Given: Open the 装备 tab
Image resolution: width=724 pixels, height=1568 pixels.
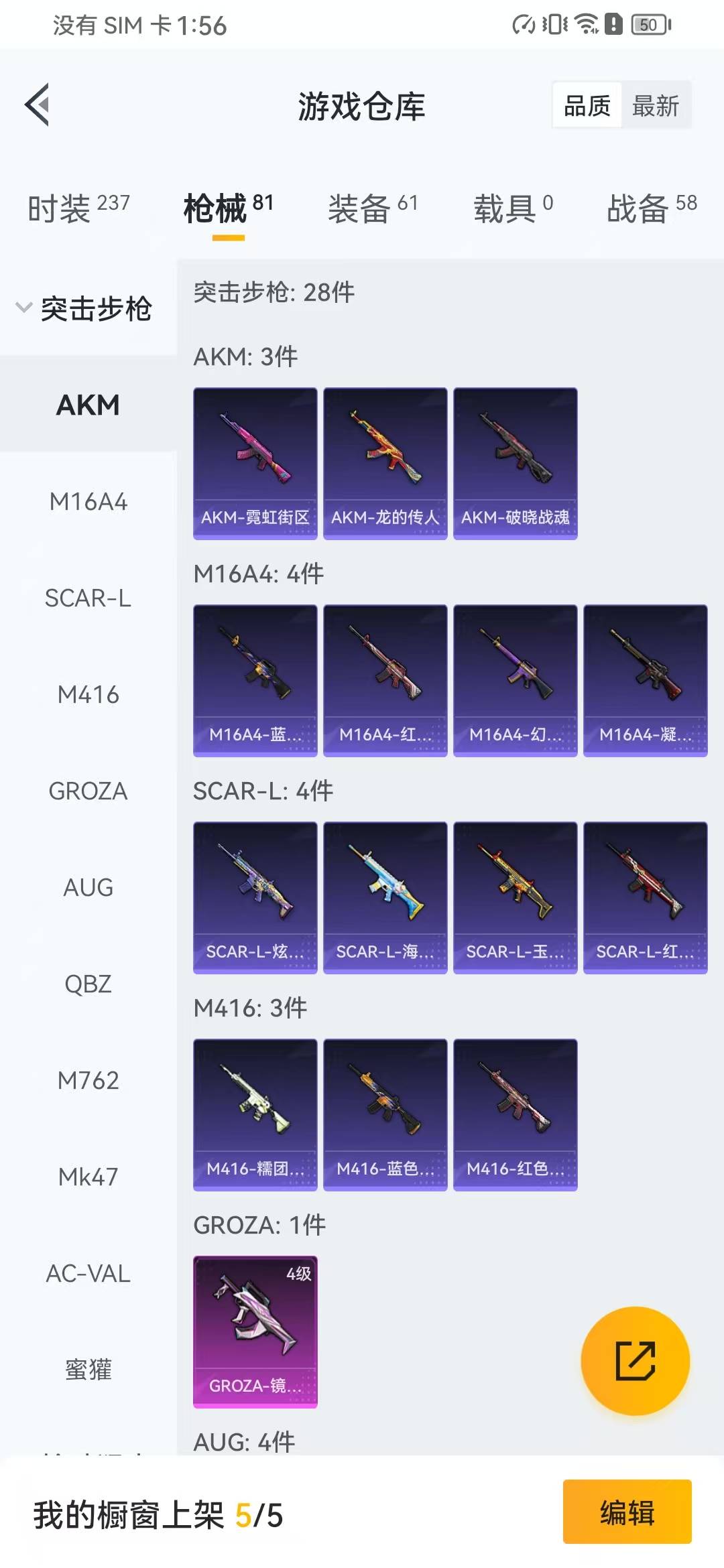Looking at the screenshot, I should [x=373, y=208].
